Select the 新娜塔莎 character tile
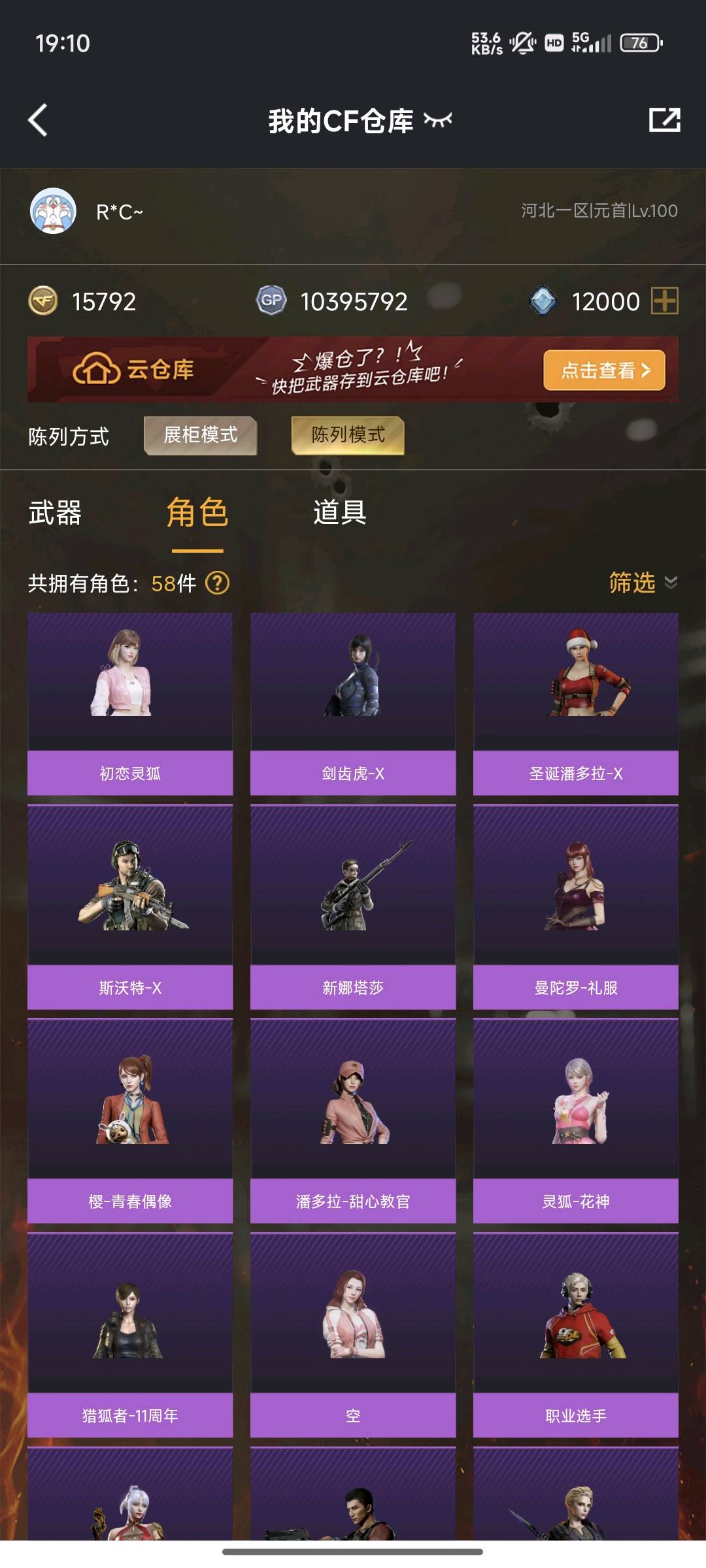Viewport: 706px width, 1568px height. [x=353, y=908]
